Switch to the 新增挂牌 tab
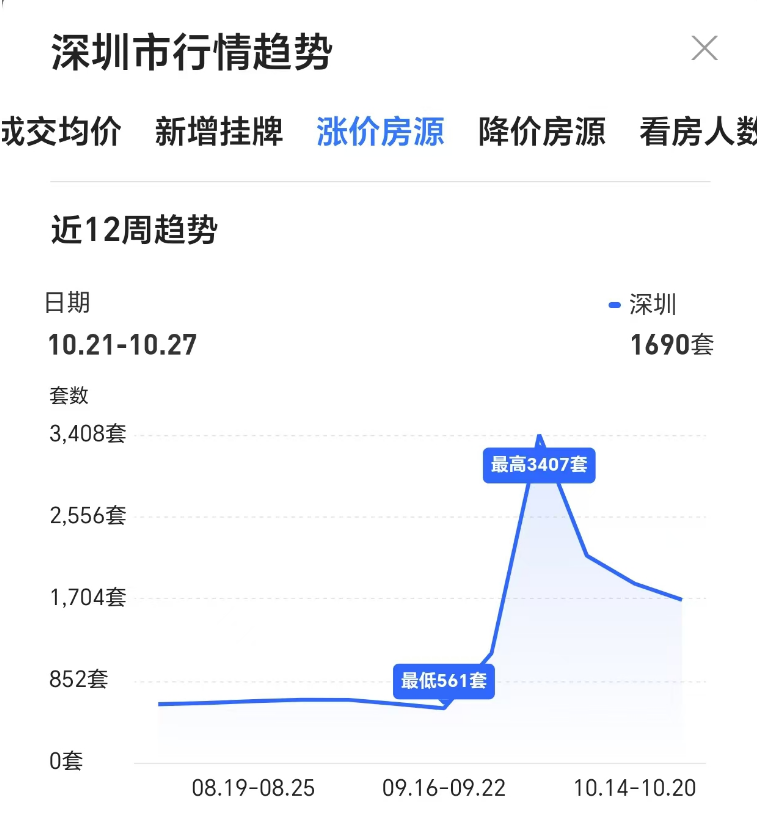Viewport: 759px width, 813px height. click(x=219, y=131)
